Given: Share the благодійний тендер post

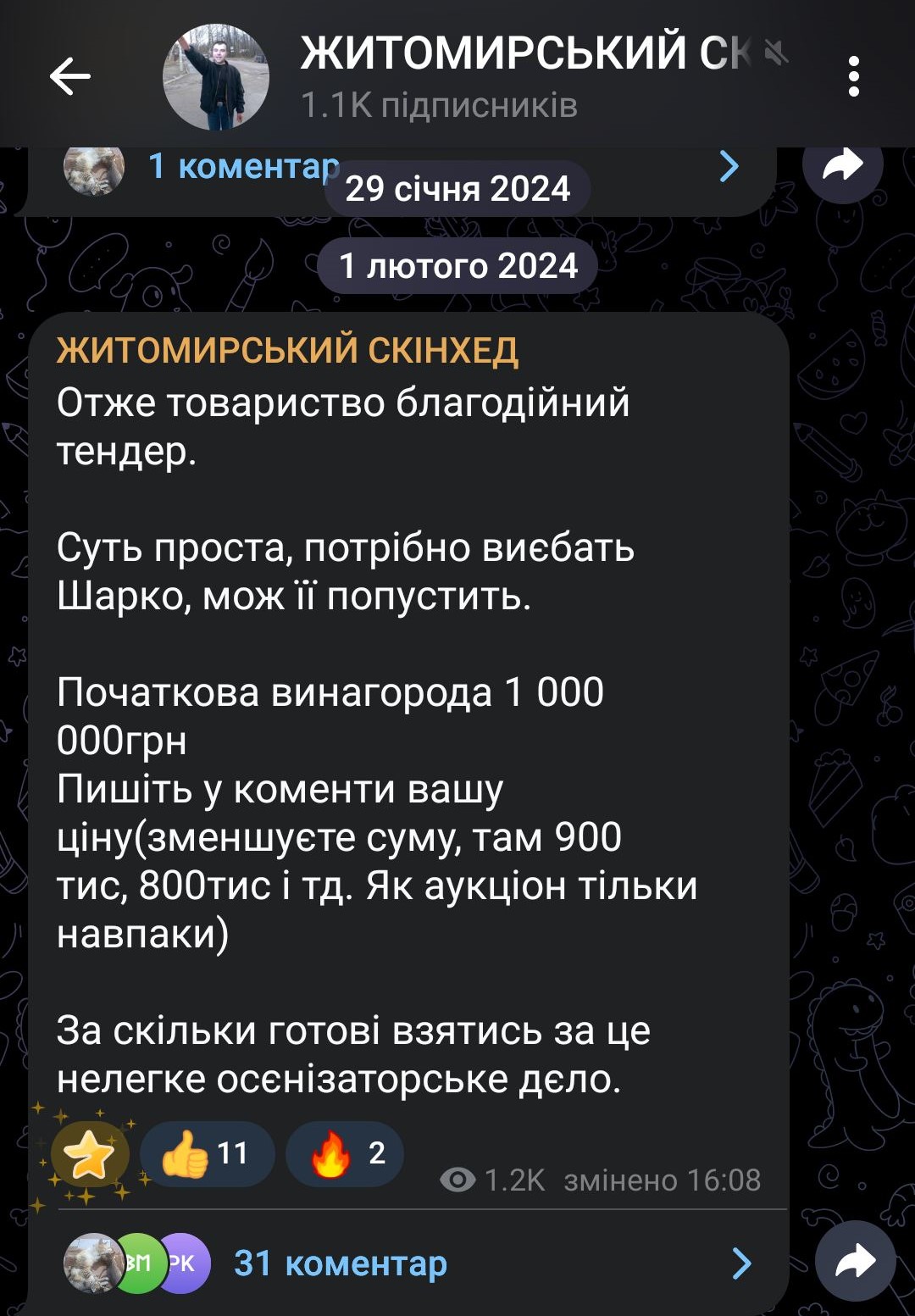Looking at the screenshot, I should (855, 1261).
